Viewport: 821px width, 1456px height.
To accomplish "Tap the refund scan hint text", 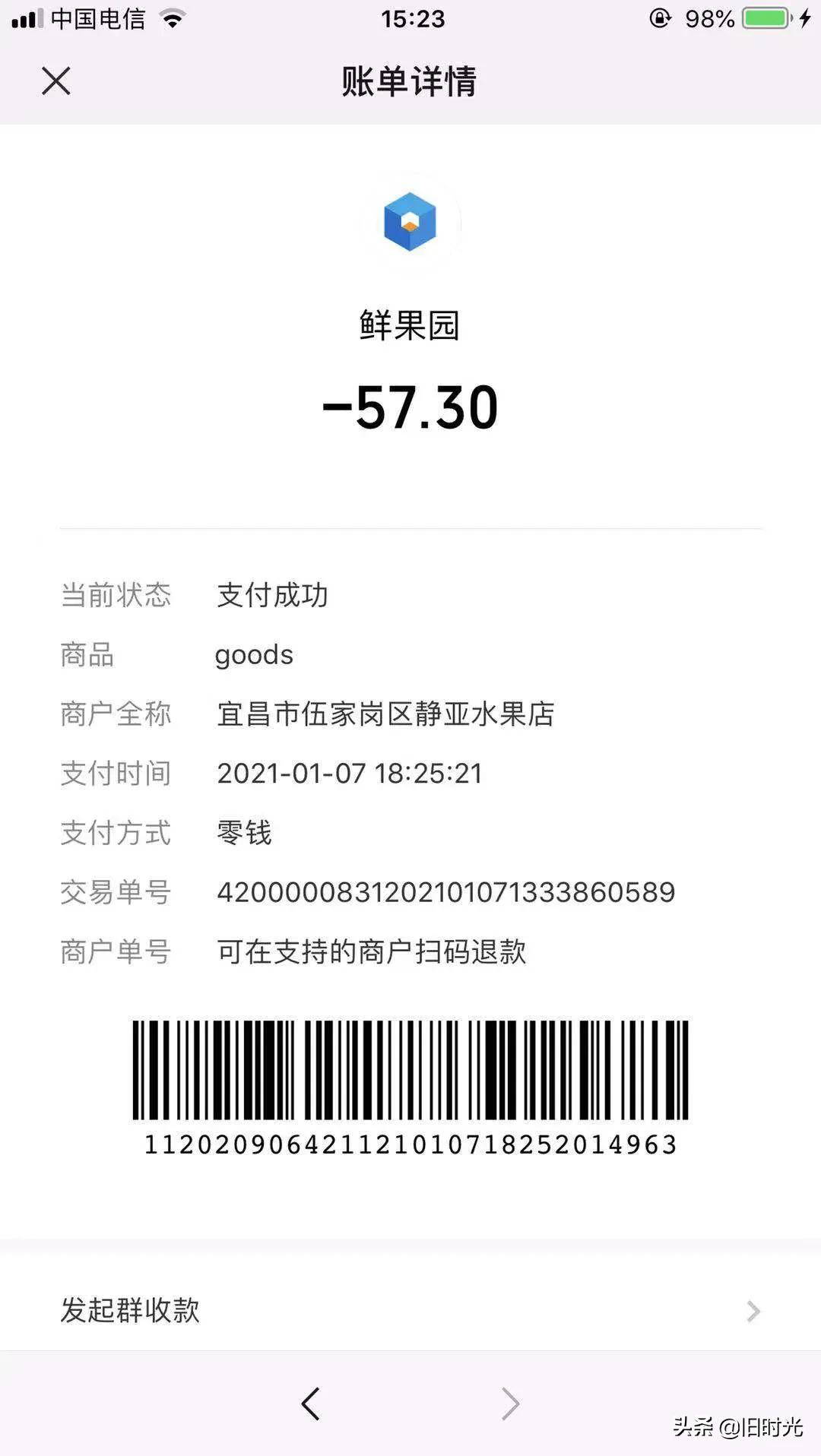I will [x=369, y=951].
